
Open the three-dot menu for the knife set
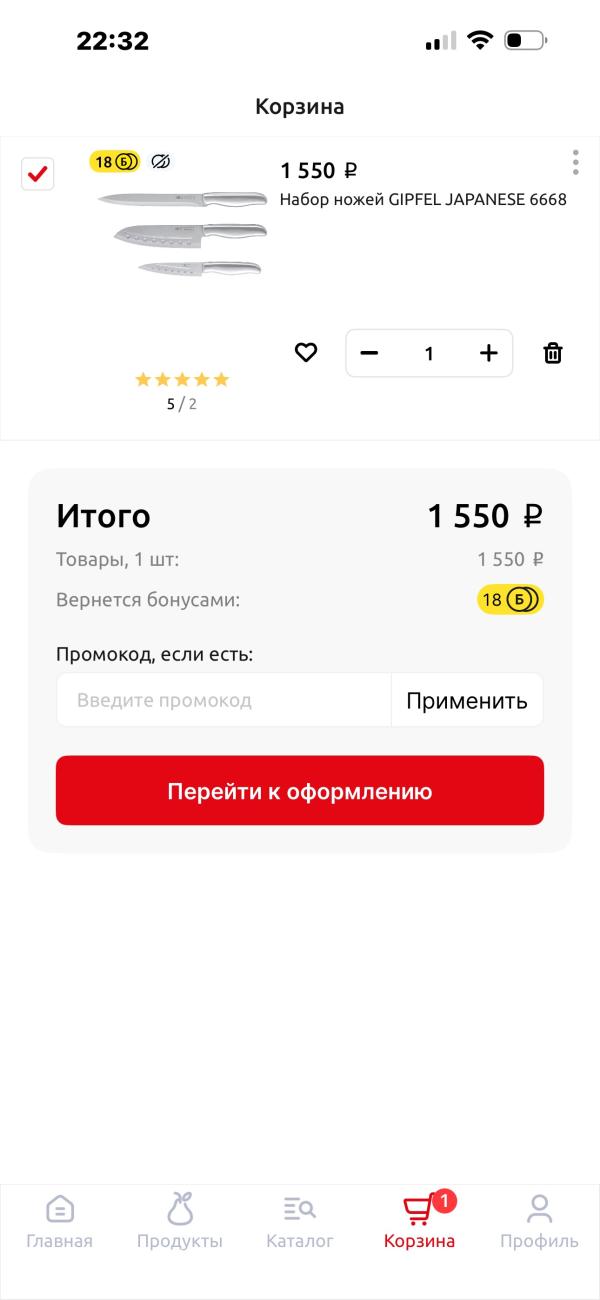575,162
